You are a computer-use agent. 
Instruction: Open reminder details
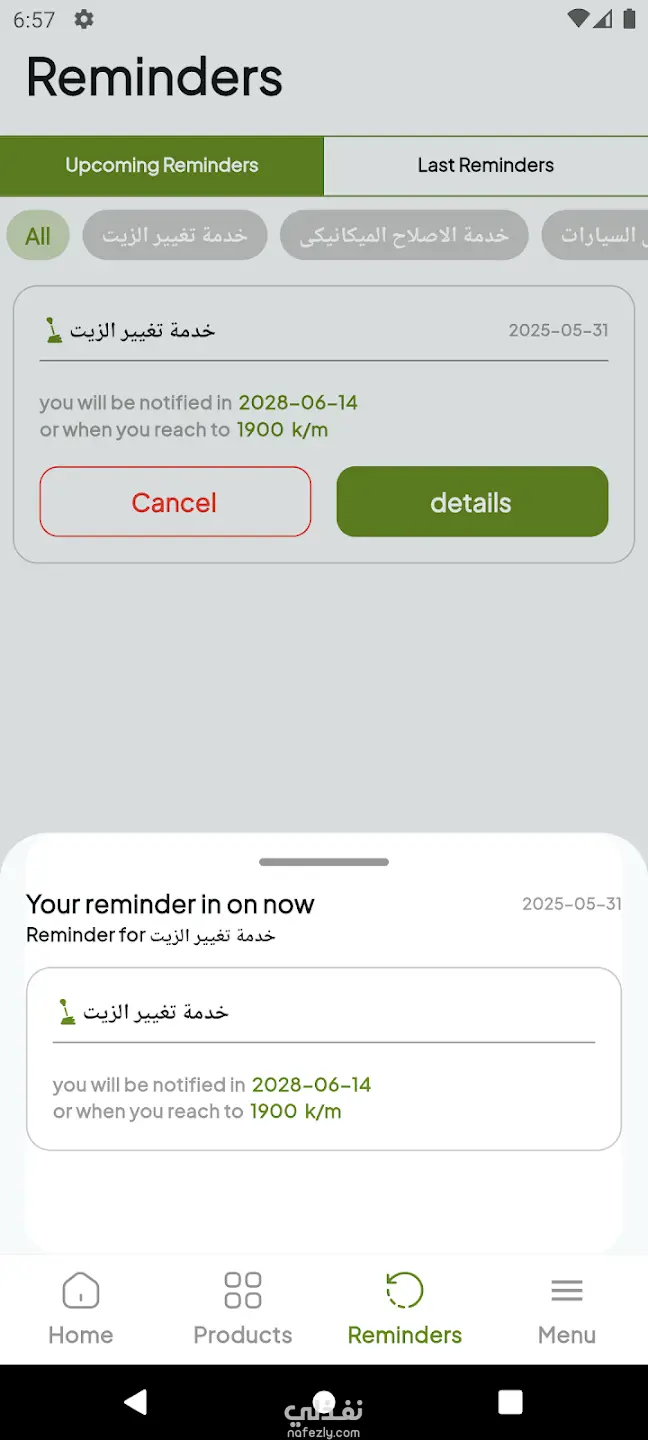click(x=472, y=502)
